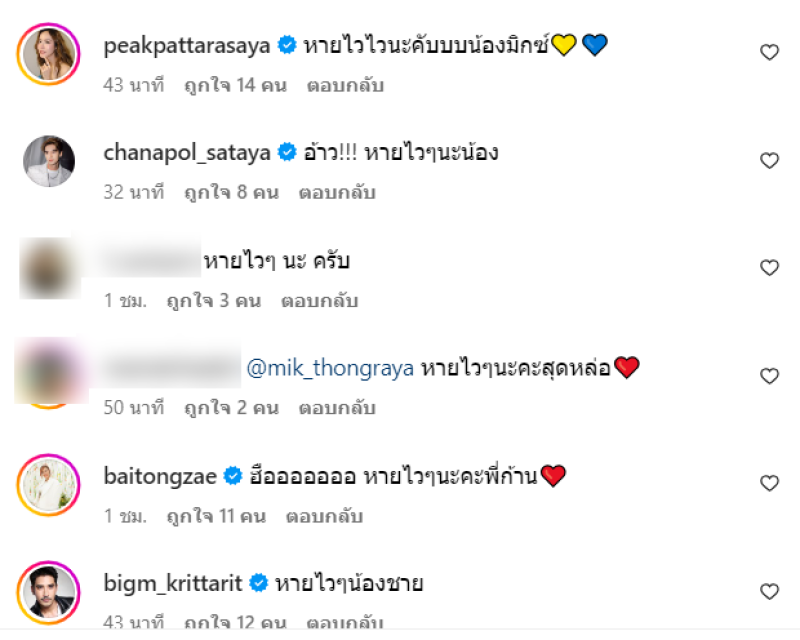The width and height of the screenshot is (800, 640).
Task: Open baitongzae's profile via username
Action: [x=160, y=477]
